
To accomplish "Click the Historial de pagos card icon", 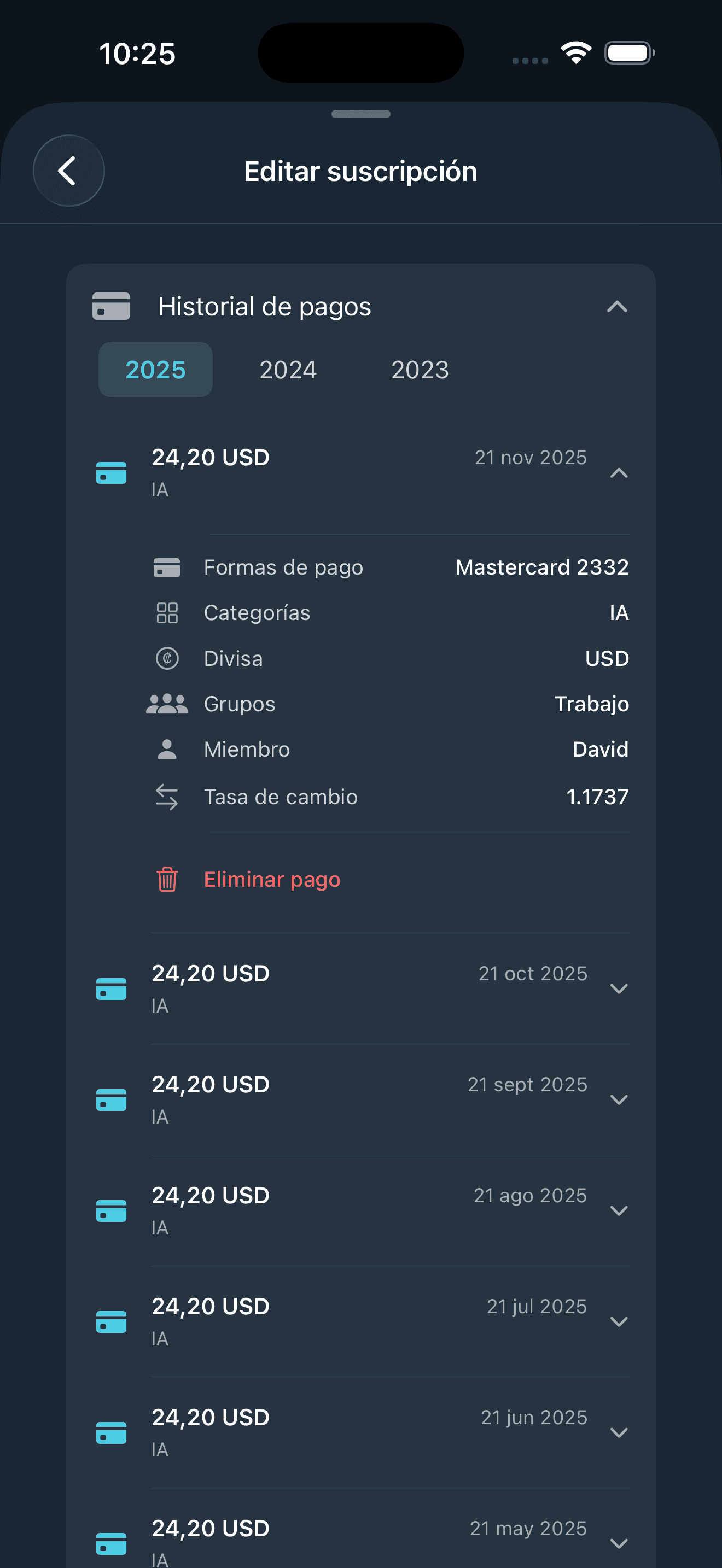I will click(x=111, y=307).
